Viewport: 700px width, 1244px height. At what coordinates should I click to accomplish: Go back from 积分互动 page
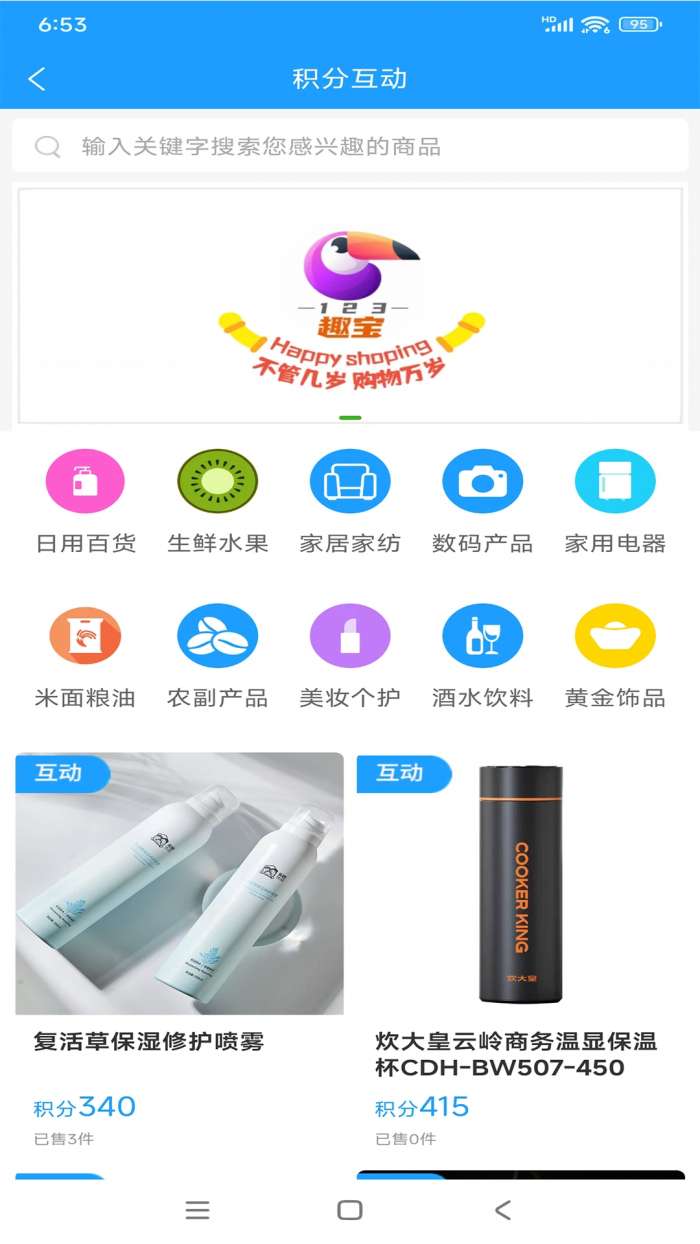[x=37, y=79]
